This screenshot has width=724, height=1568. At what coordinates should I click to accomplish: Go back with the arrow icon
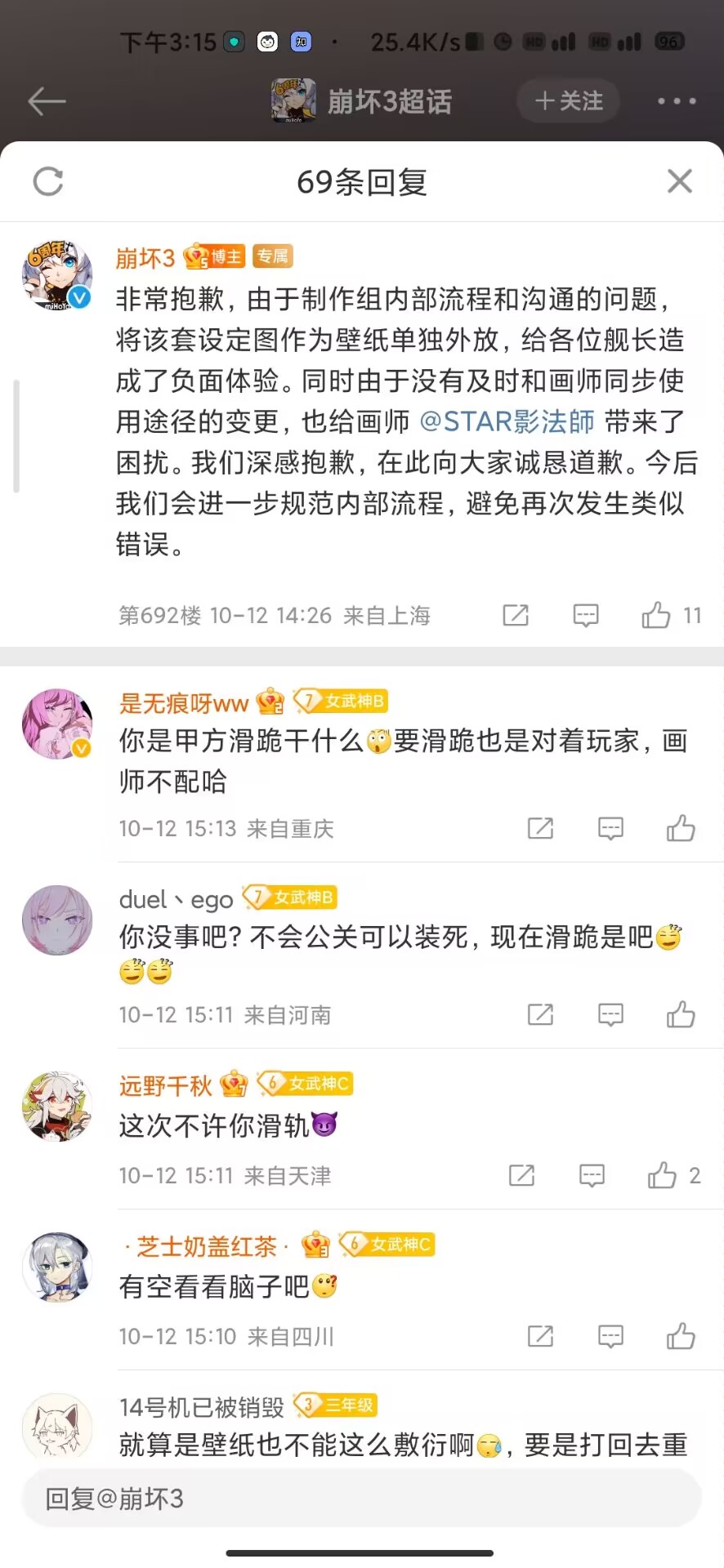[x=47, y=101]
